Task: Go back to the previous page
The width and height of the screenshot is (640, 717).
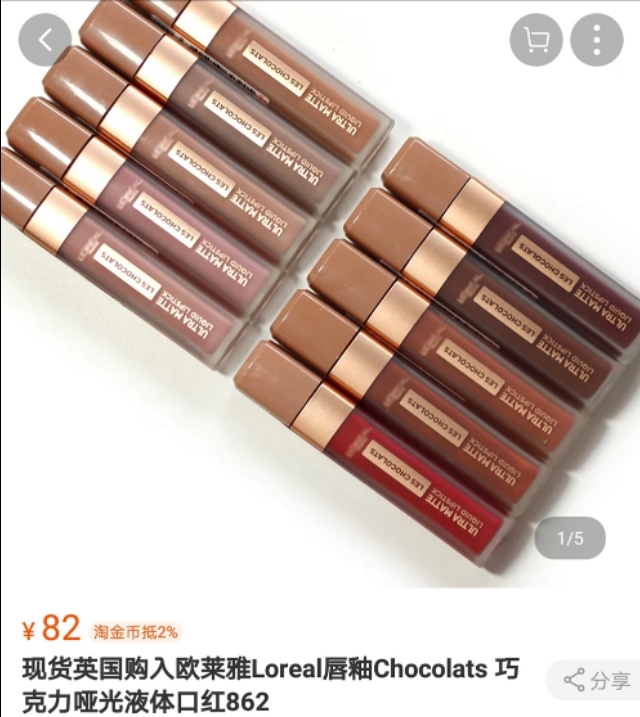Action: coord(45,41)
